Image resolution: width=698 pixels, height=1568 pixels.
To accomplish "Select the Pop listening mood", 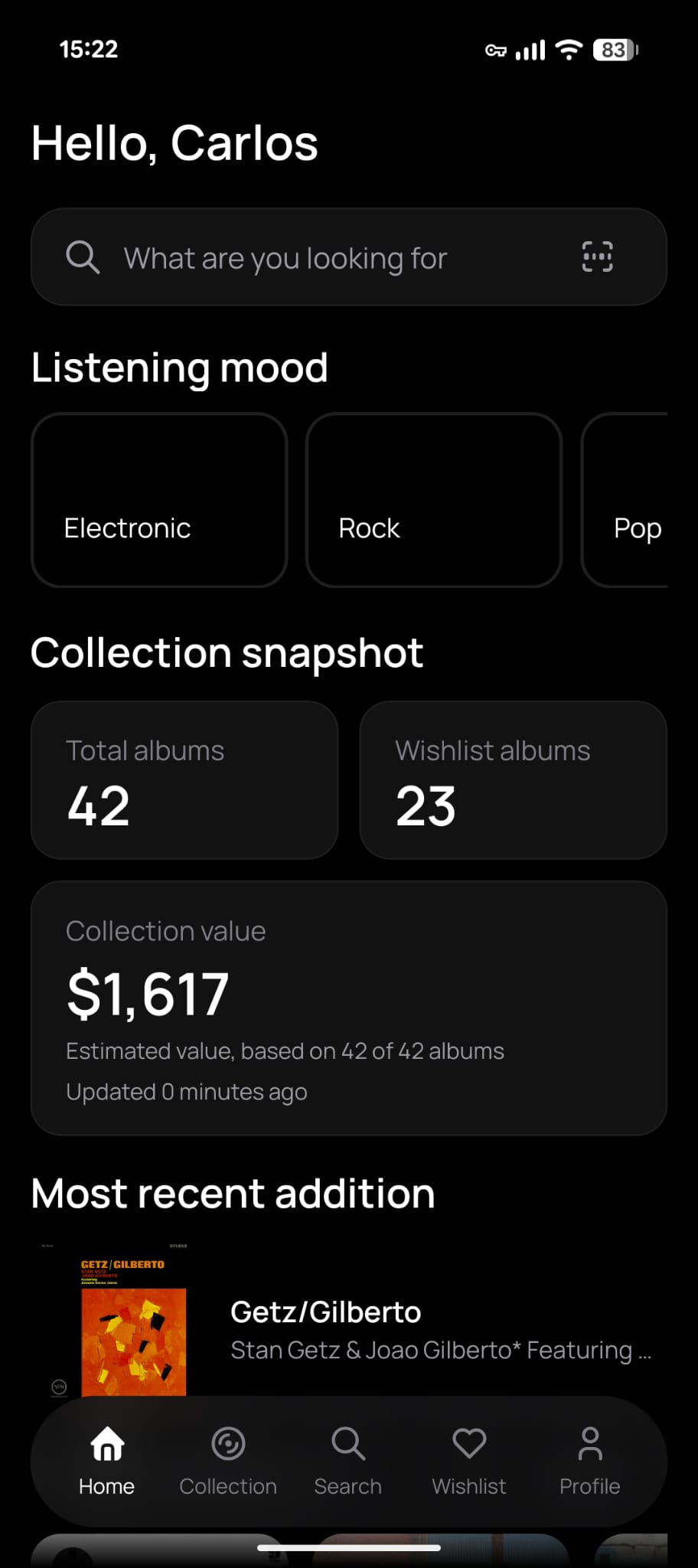I will coord(638,499).
